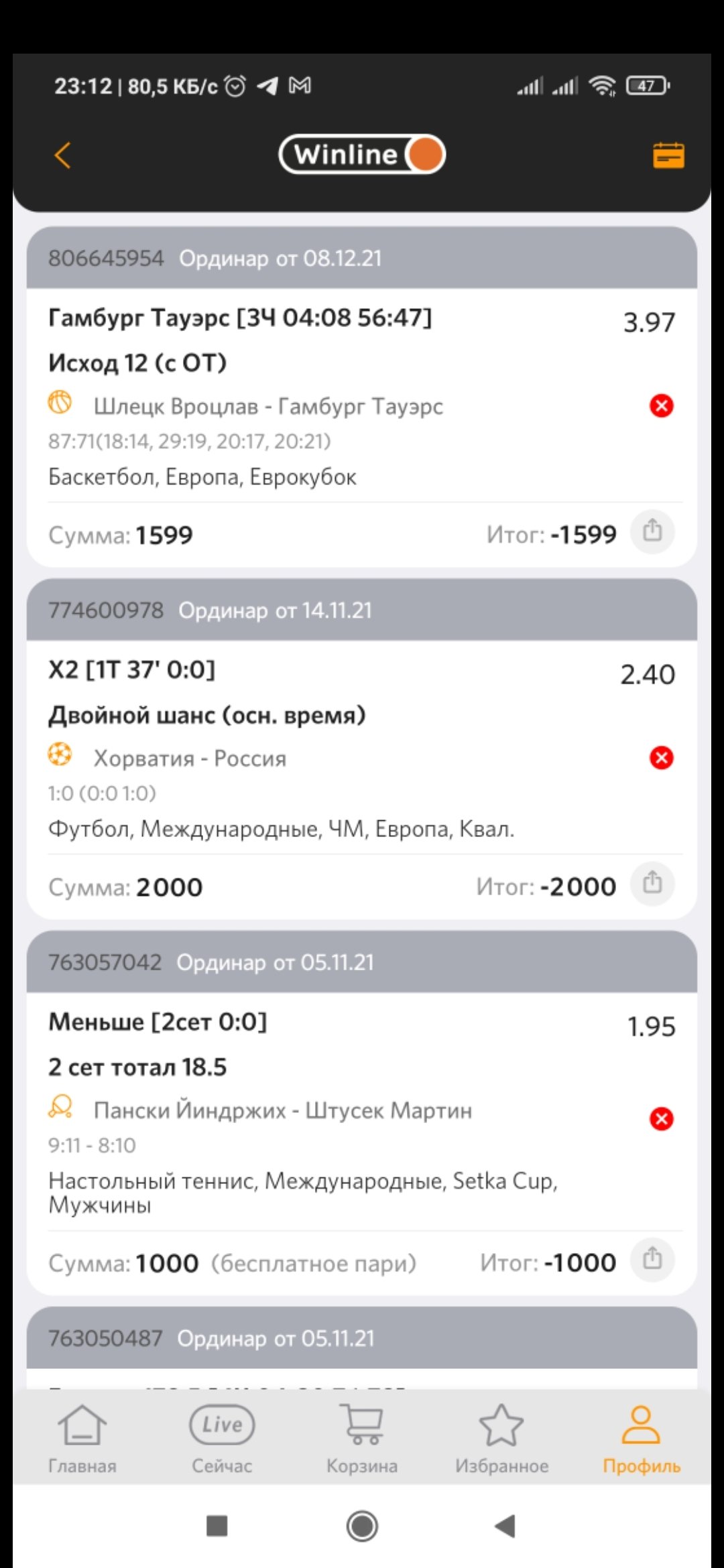724x1568 pixels.
Task: Go back using the orange arrow
Action: (x=62, y=155)
